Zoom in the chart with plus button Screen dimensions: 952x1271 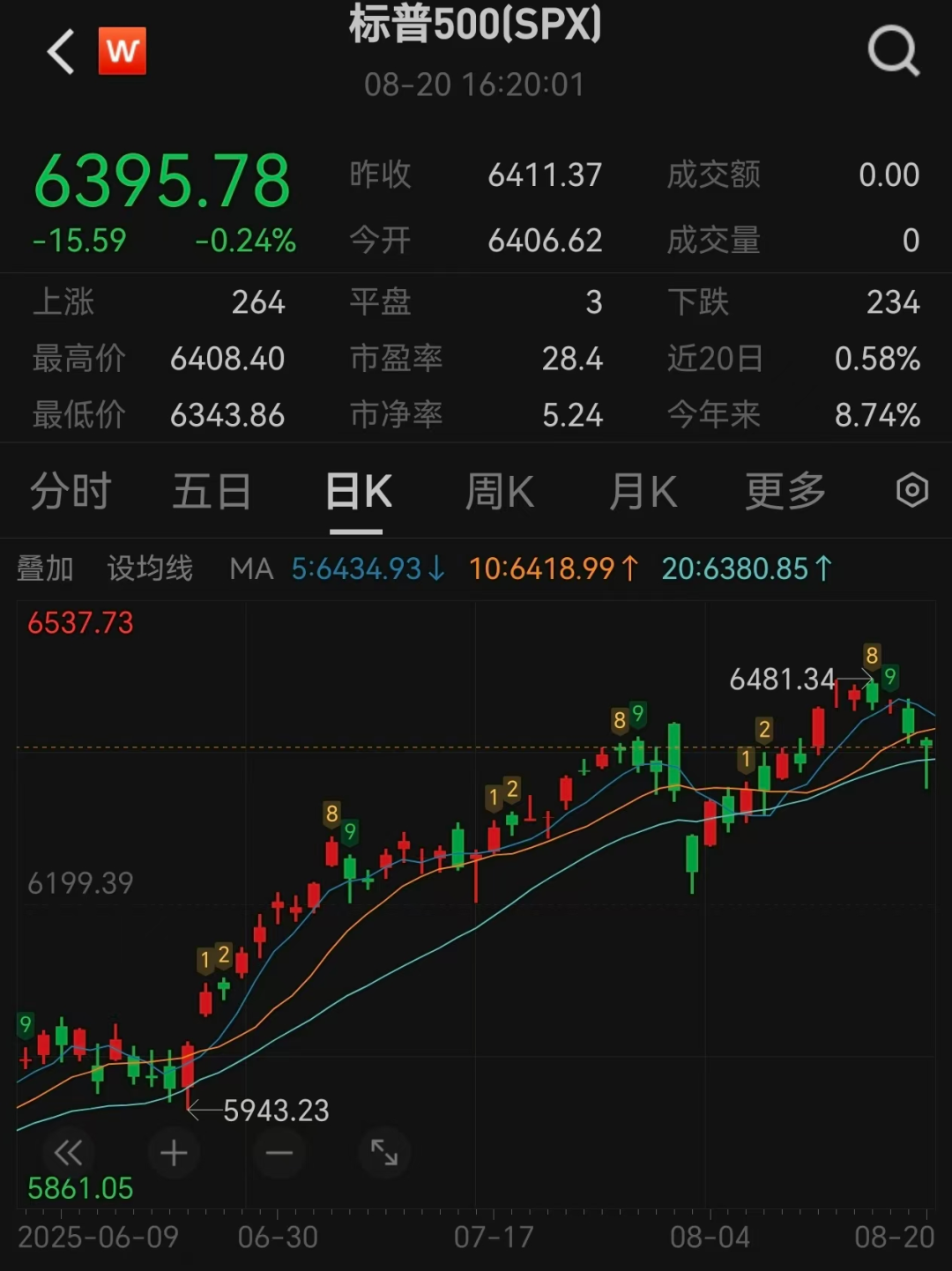click(x=174, y=1152)
